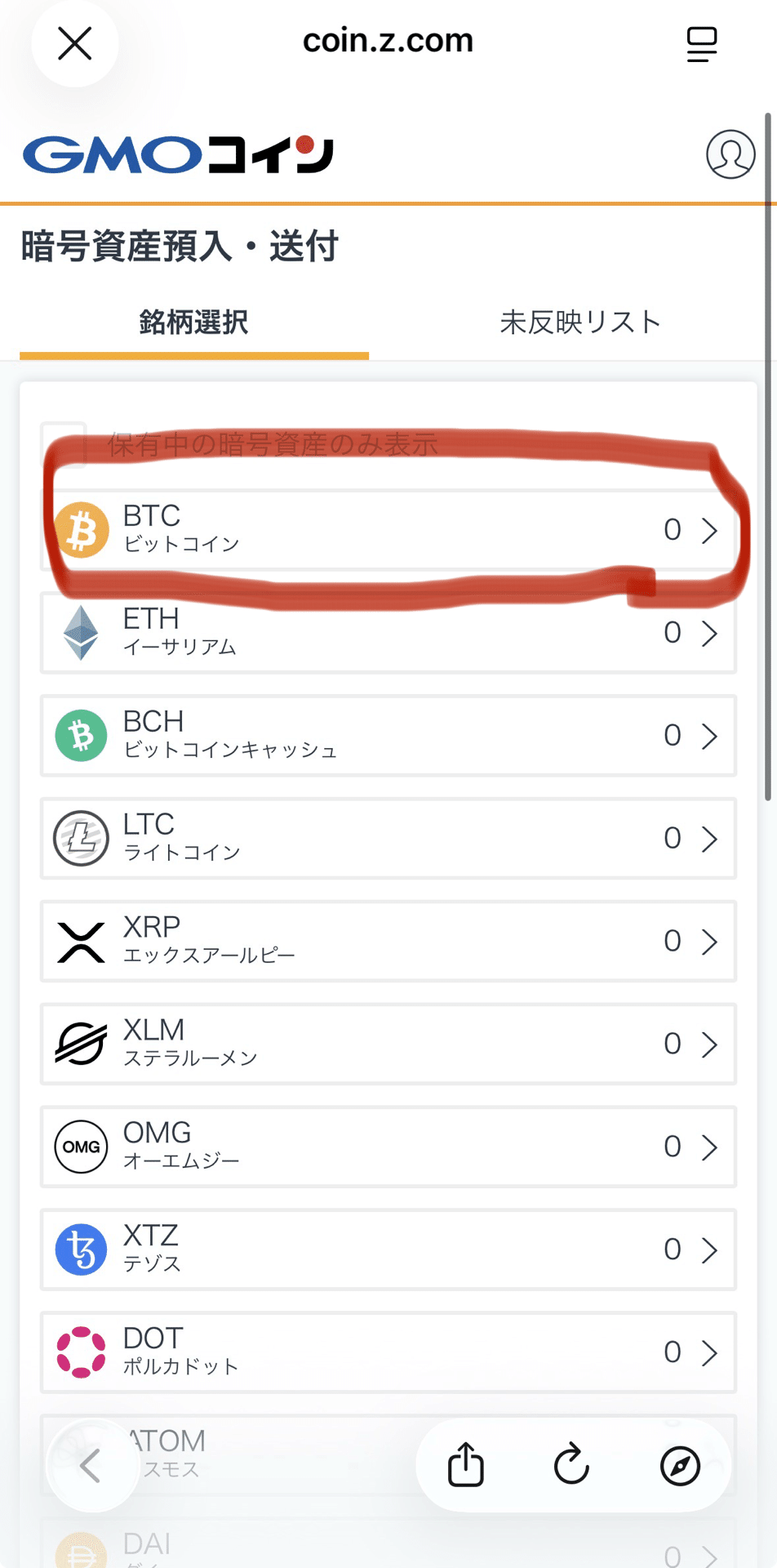
Task: Open the OMG details chevron
Action: click(x=708, y=1147)
